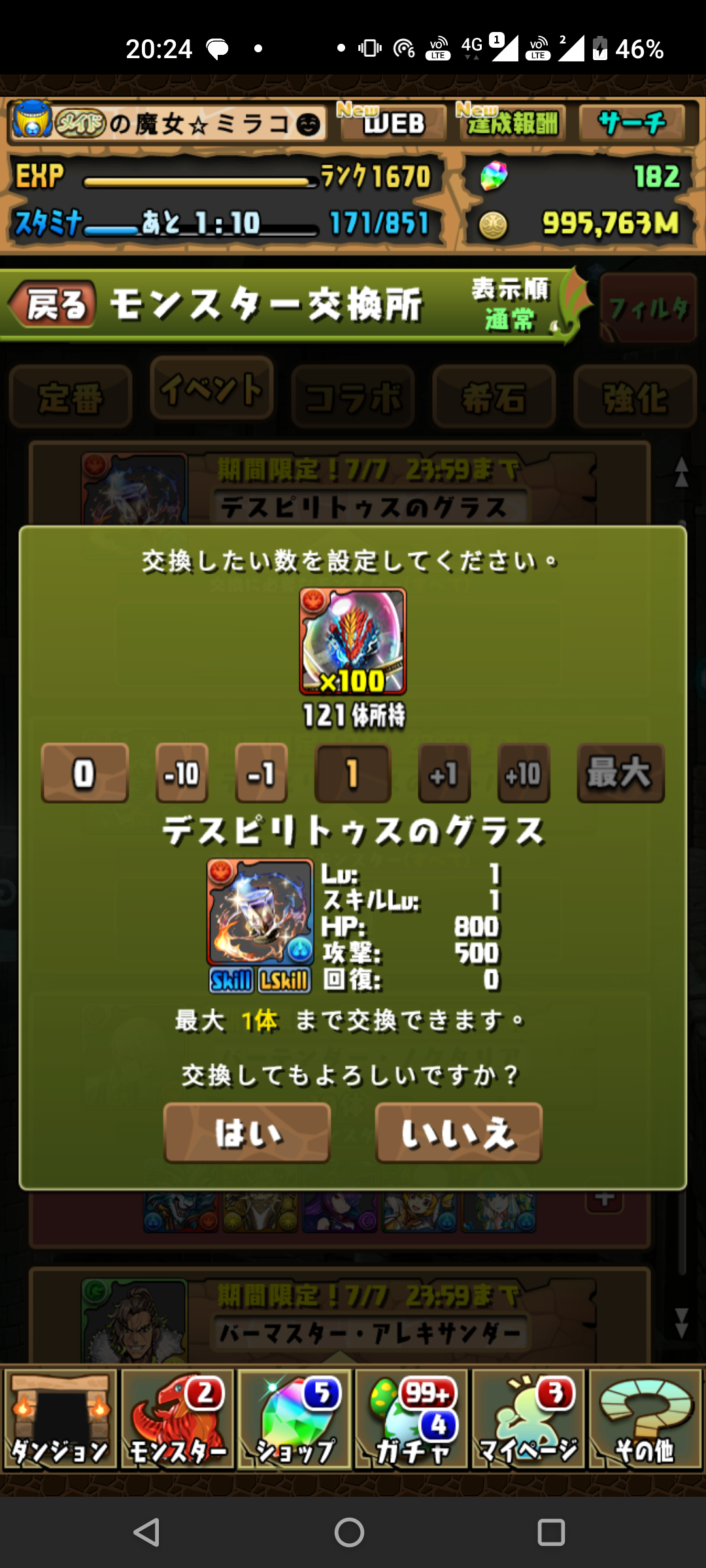The image size is (706, 1568).
Task: Open the ダンジョン tab
Action: tap(60, 1419)
